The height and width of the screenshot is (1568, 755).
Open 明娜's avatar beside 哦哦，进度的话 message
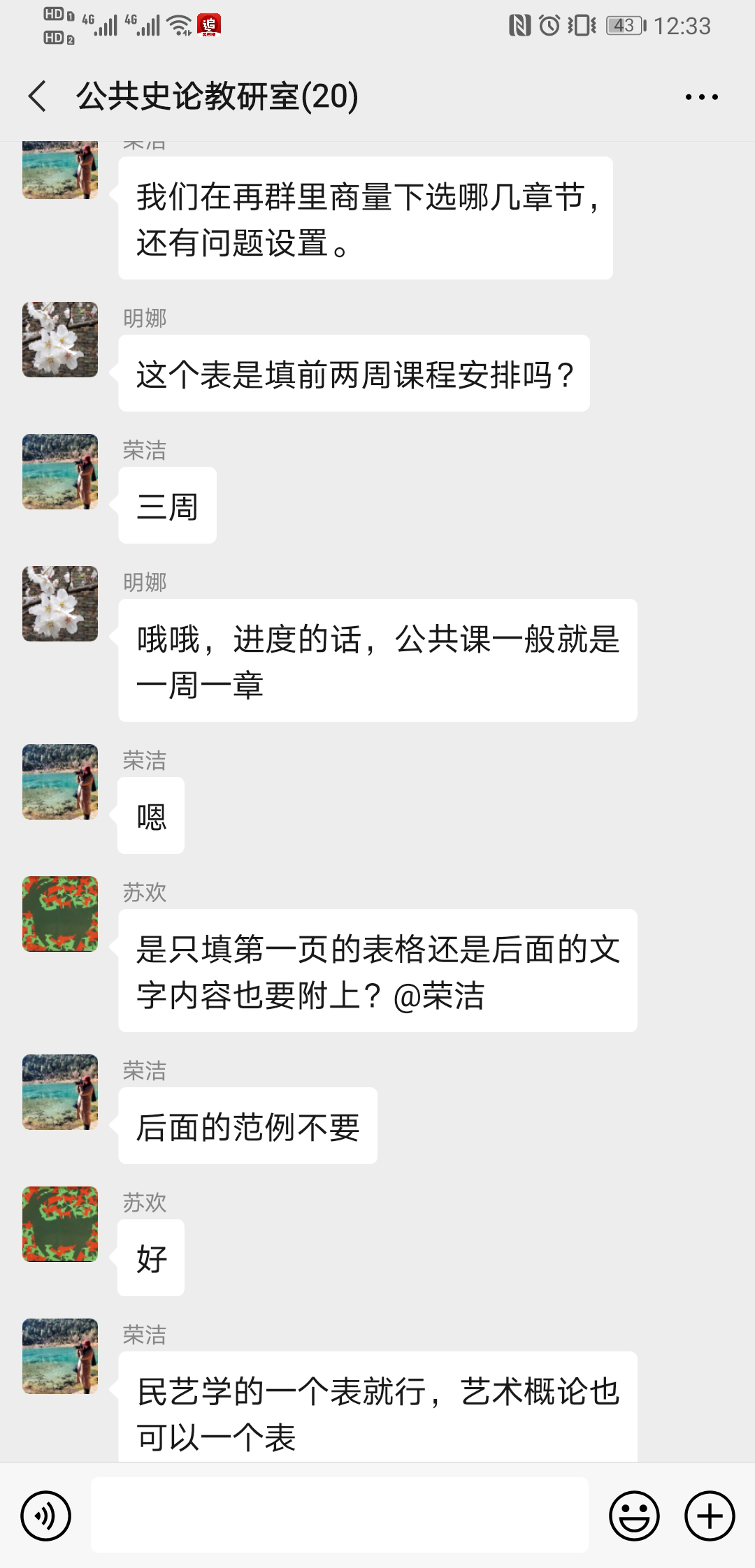(x=60, y=604)
